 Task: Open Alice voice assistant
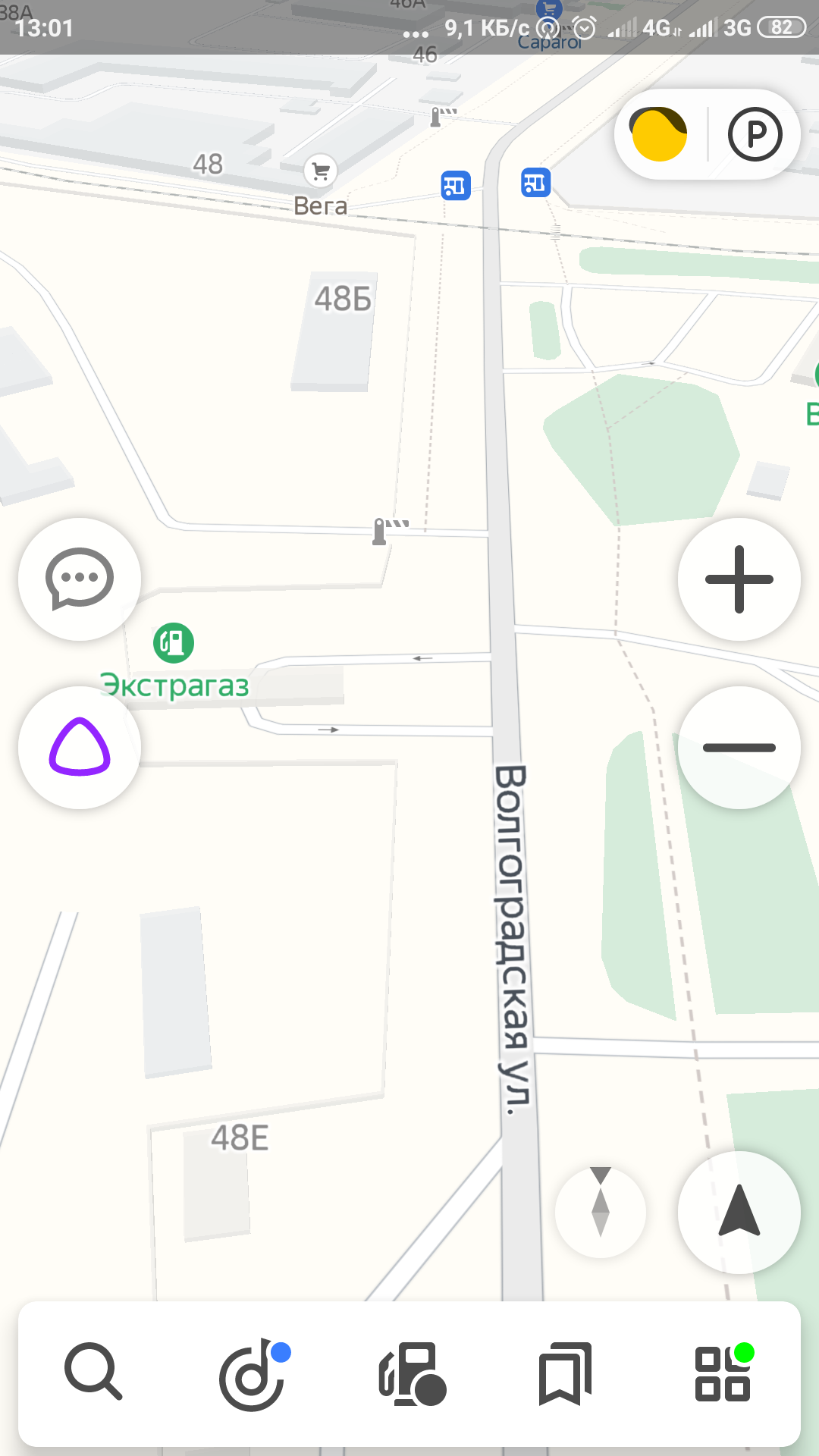[80, 748]
